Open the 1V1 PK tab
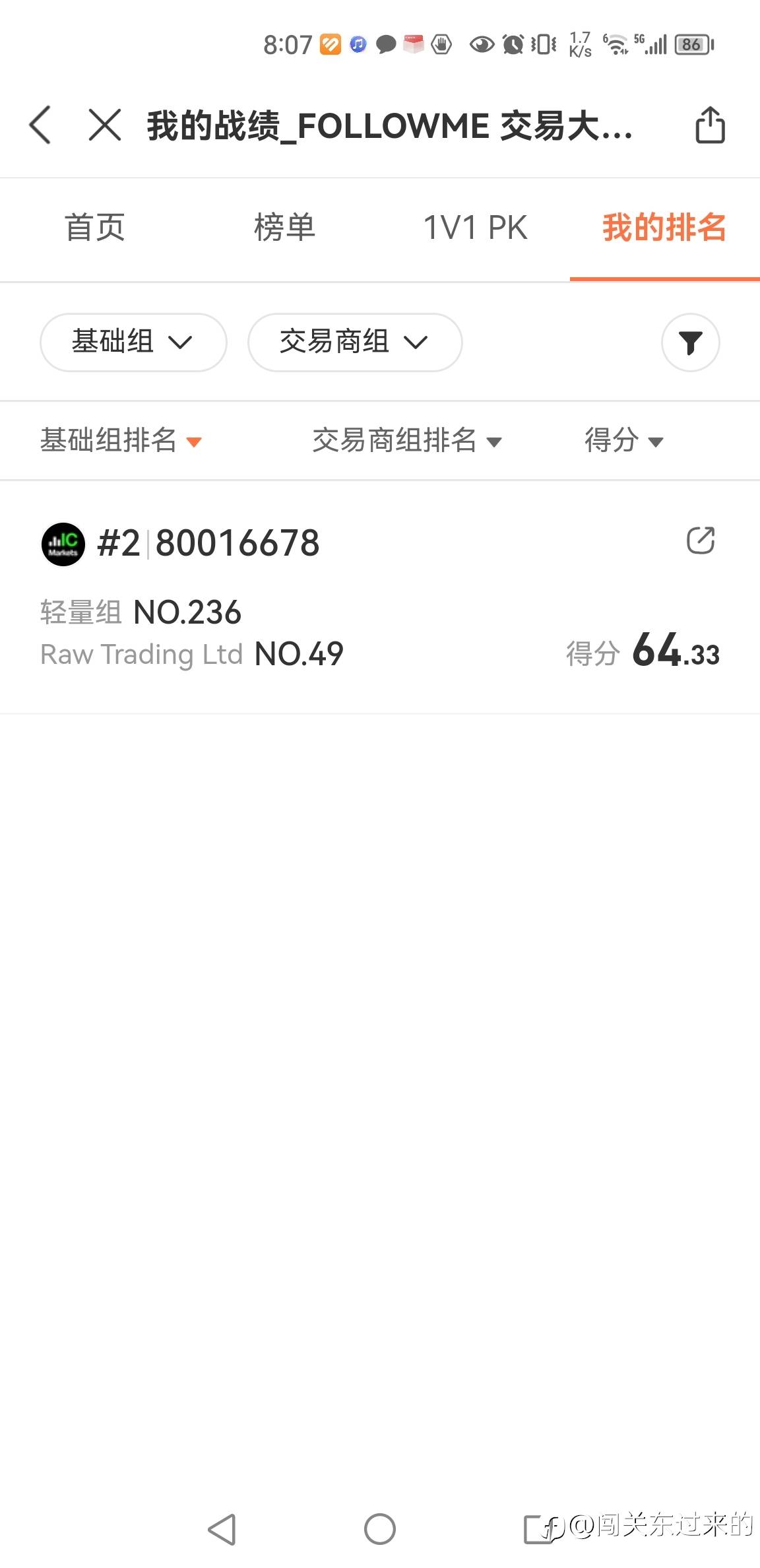This screenshot has height=1568, width=760. tap(475, 228)
